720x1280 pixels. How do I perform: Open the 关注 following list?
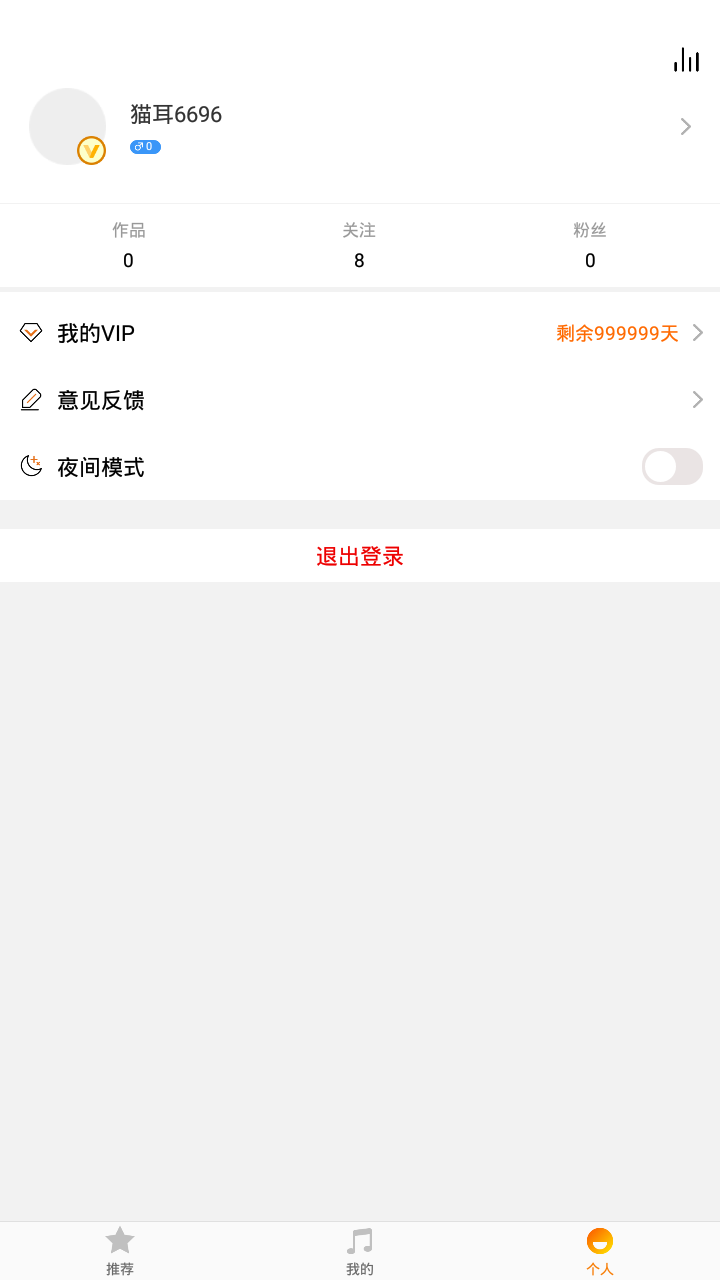[x=359, y=246]
